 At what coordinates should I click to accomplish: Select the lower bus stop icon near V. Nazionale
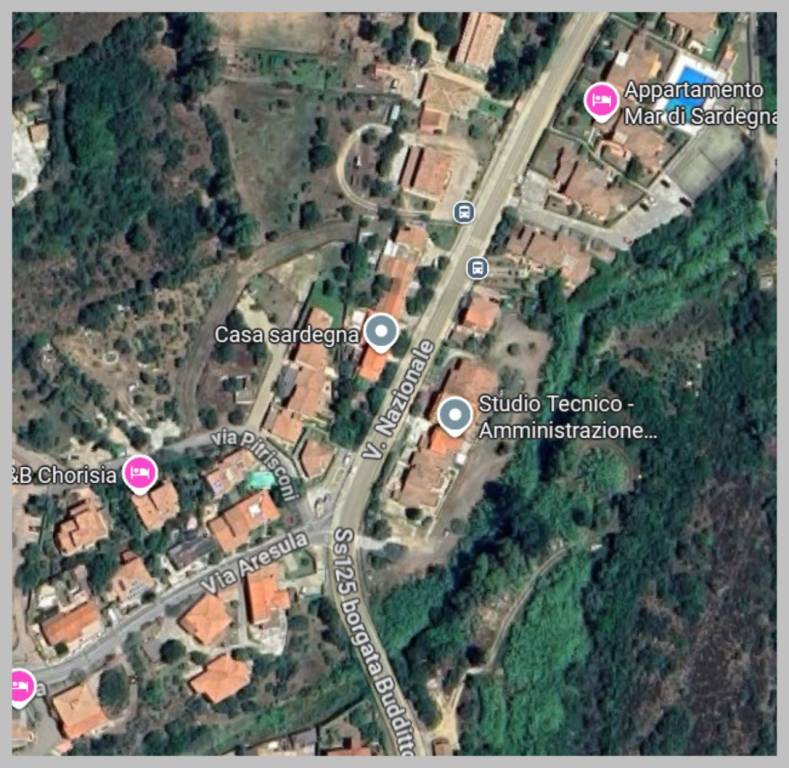(x=478, y=267)
